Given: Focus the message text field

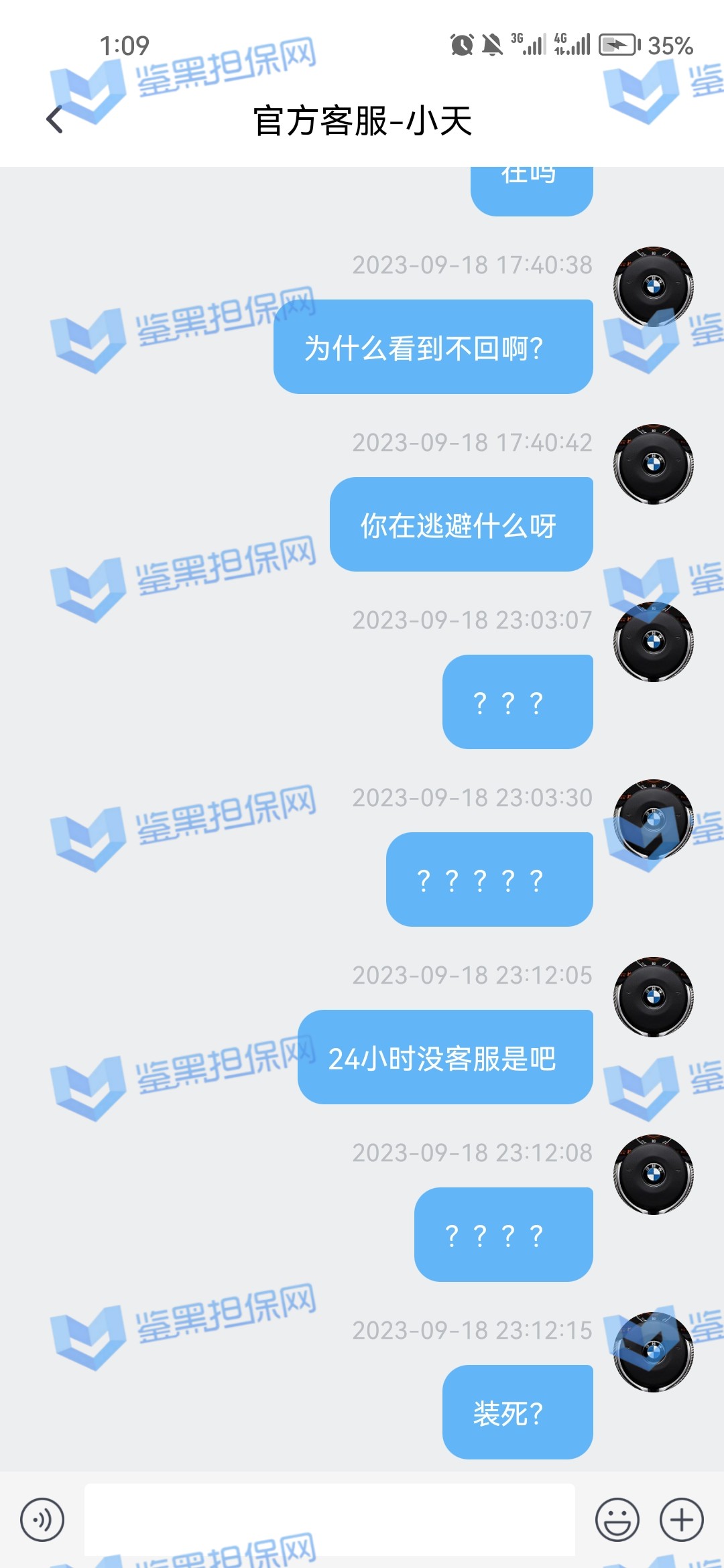Looking at the screenshot, I should point(329,1520).
